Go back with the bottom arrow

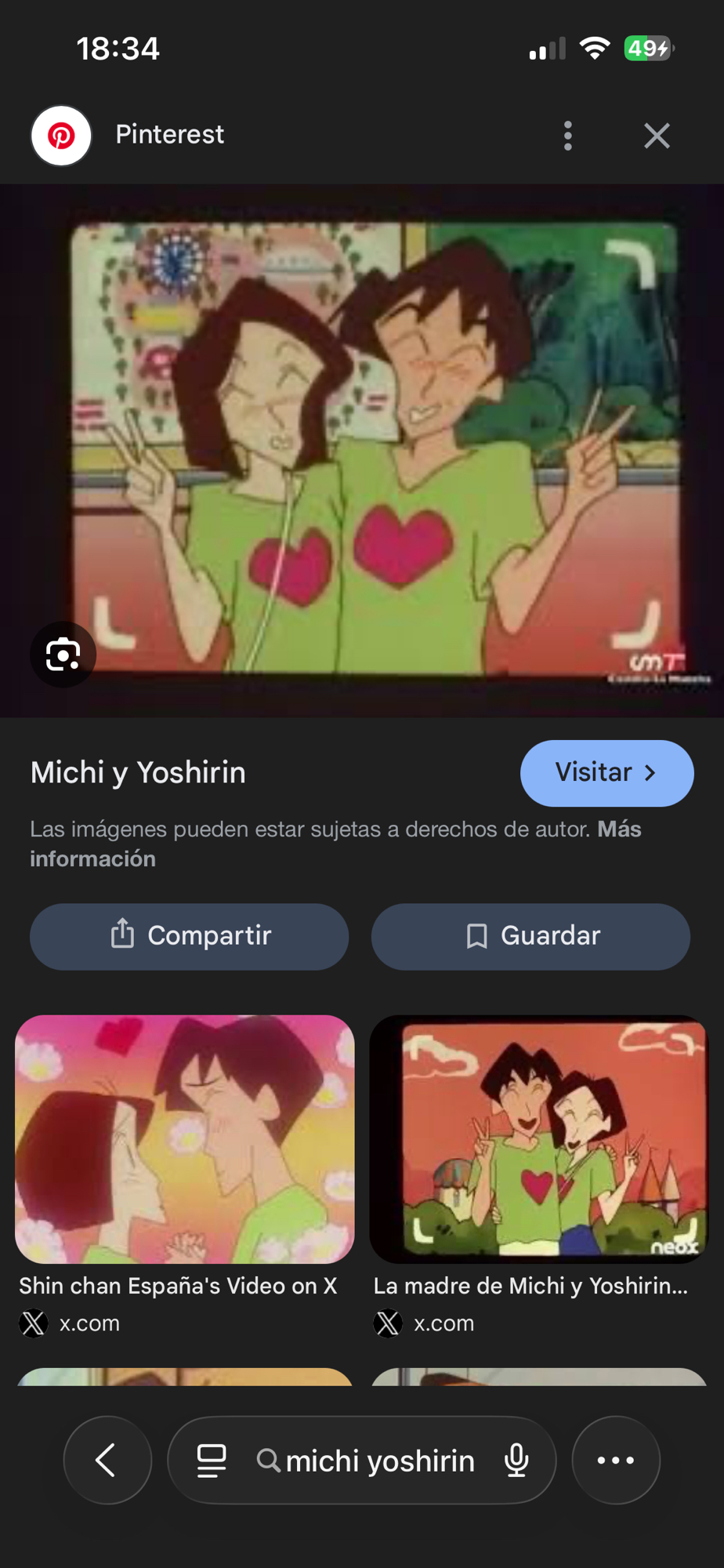click(x=107, y=1460)
